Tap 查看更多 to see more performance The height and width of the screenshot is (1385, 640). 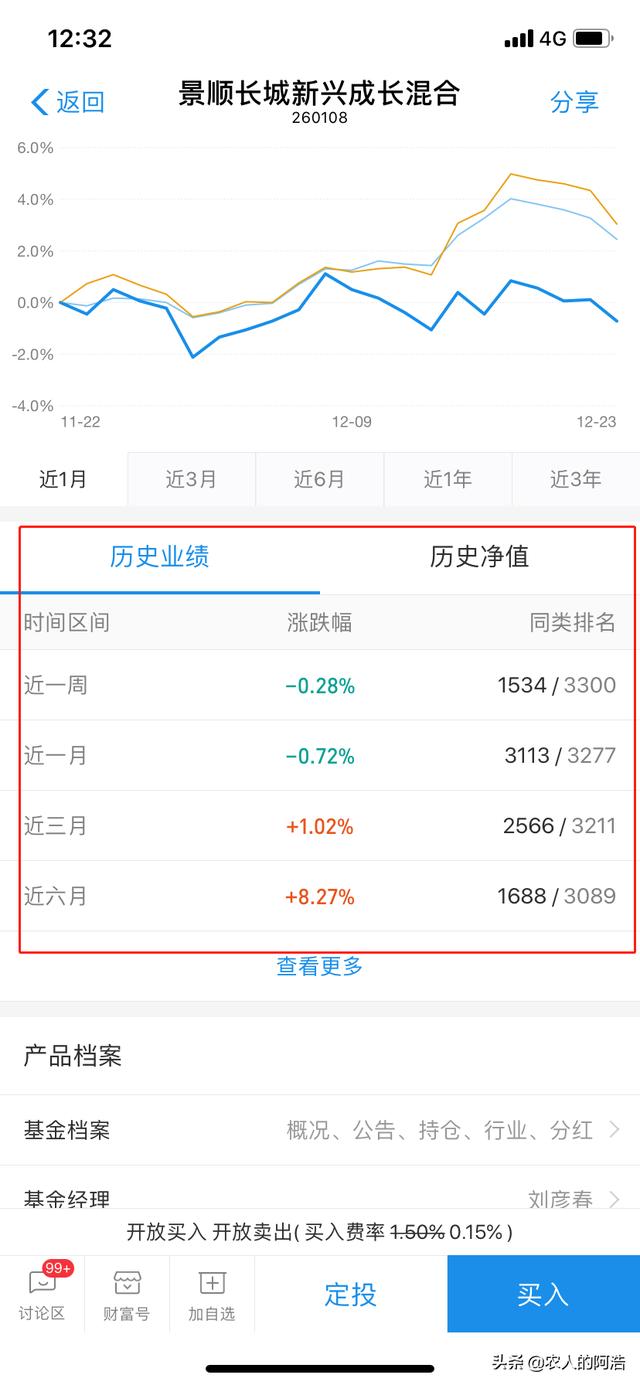319,966
